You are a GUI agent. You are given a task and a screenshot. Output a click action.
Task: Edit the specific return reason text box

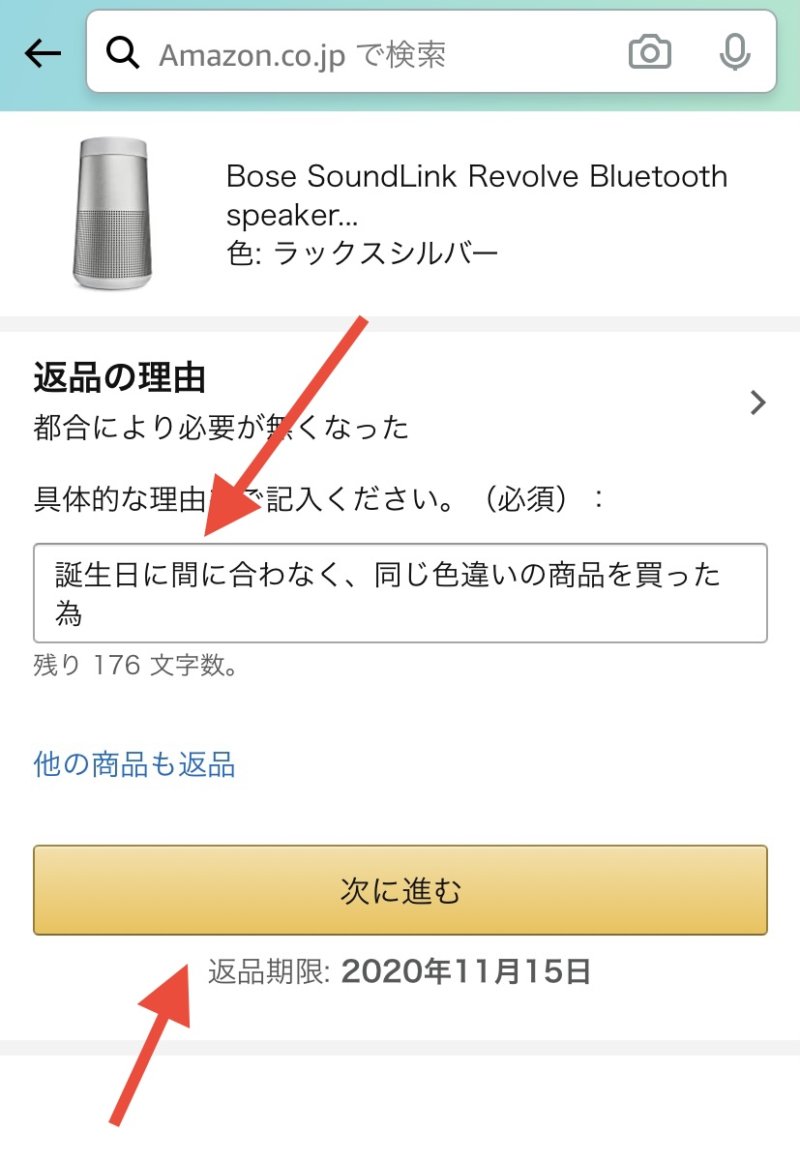(400, 593)
